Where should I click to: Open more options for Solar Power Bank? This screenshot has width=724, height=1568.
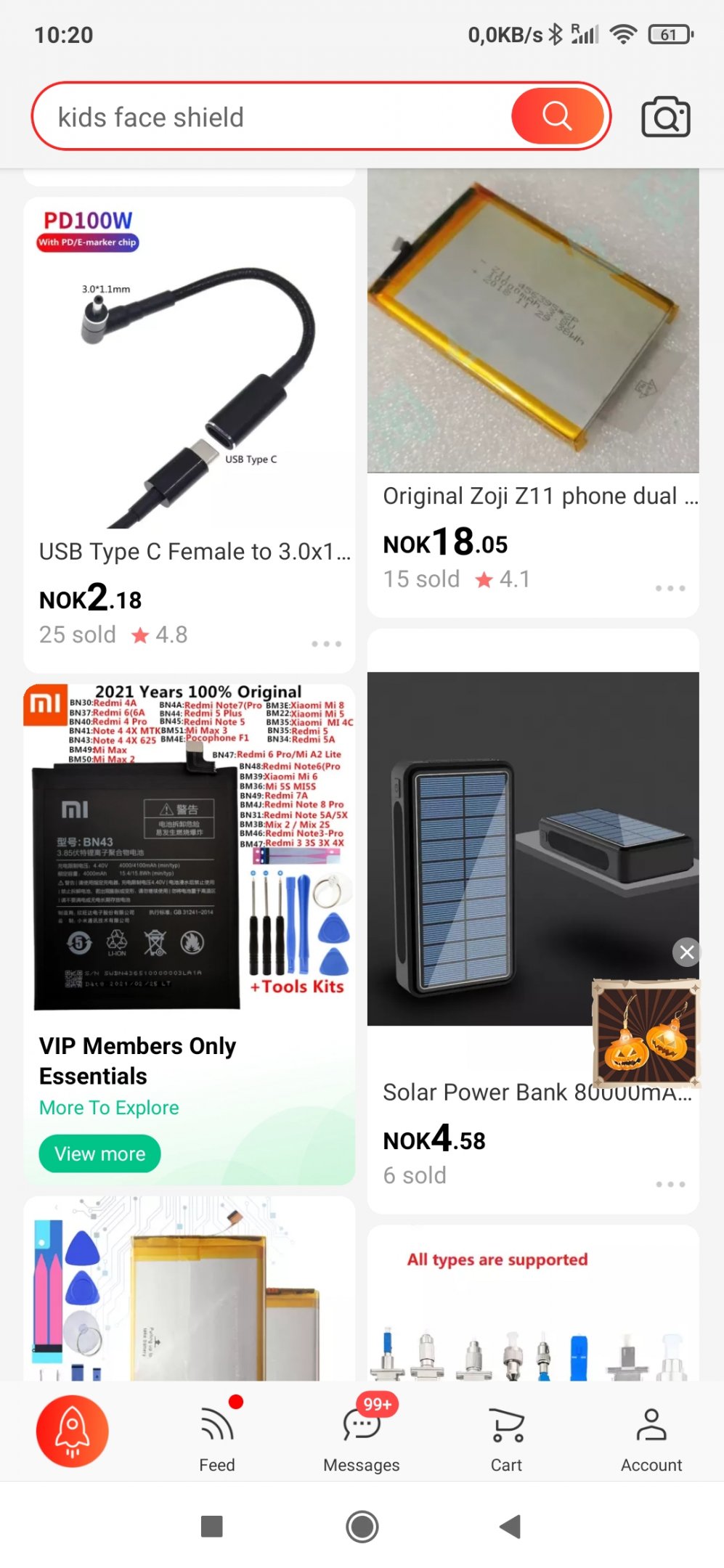670,1184
